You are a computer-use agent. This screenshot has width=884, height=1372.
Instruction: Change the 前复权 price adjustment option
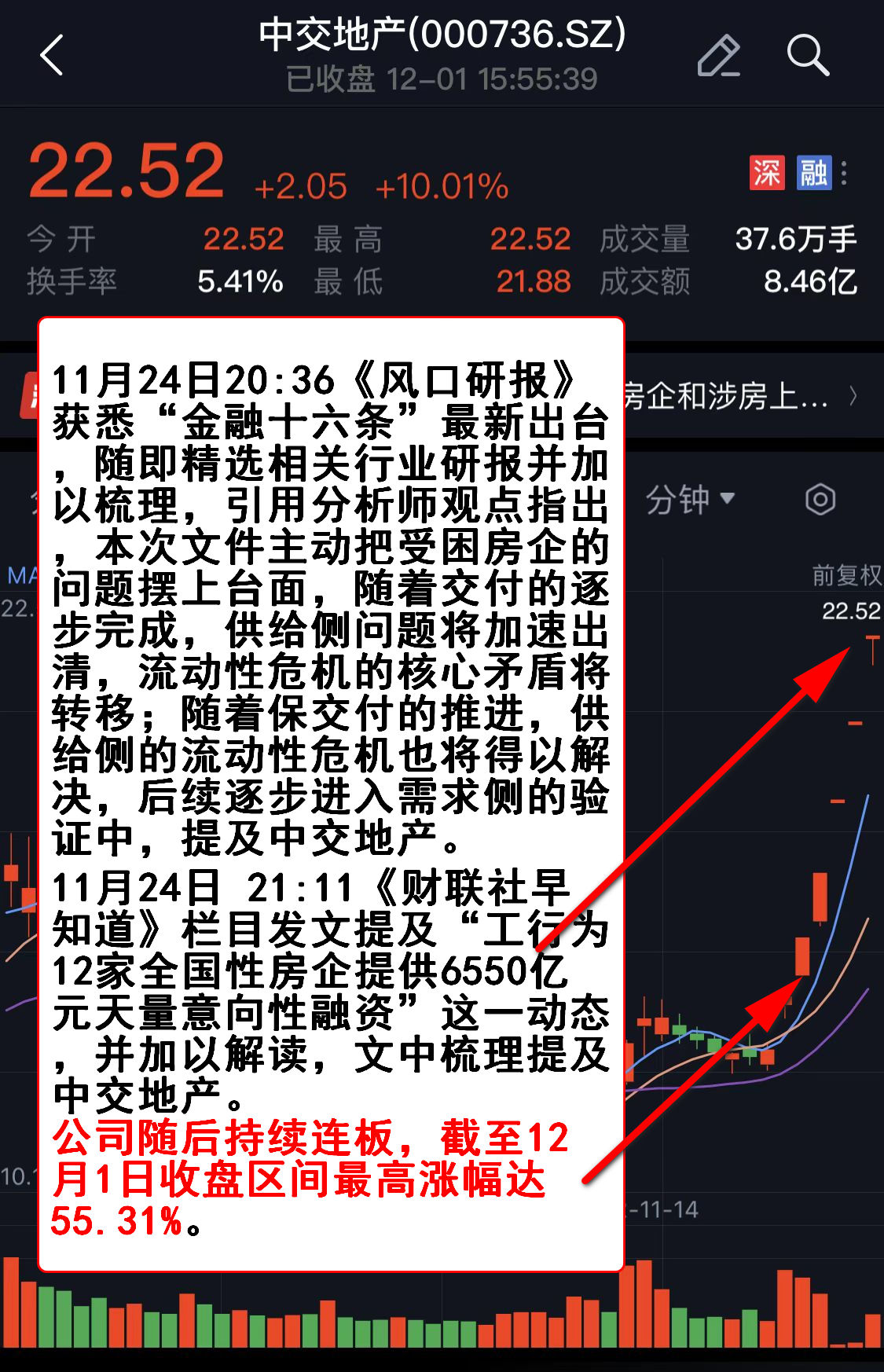tap(845, 575)
